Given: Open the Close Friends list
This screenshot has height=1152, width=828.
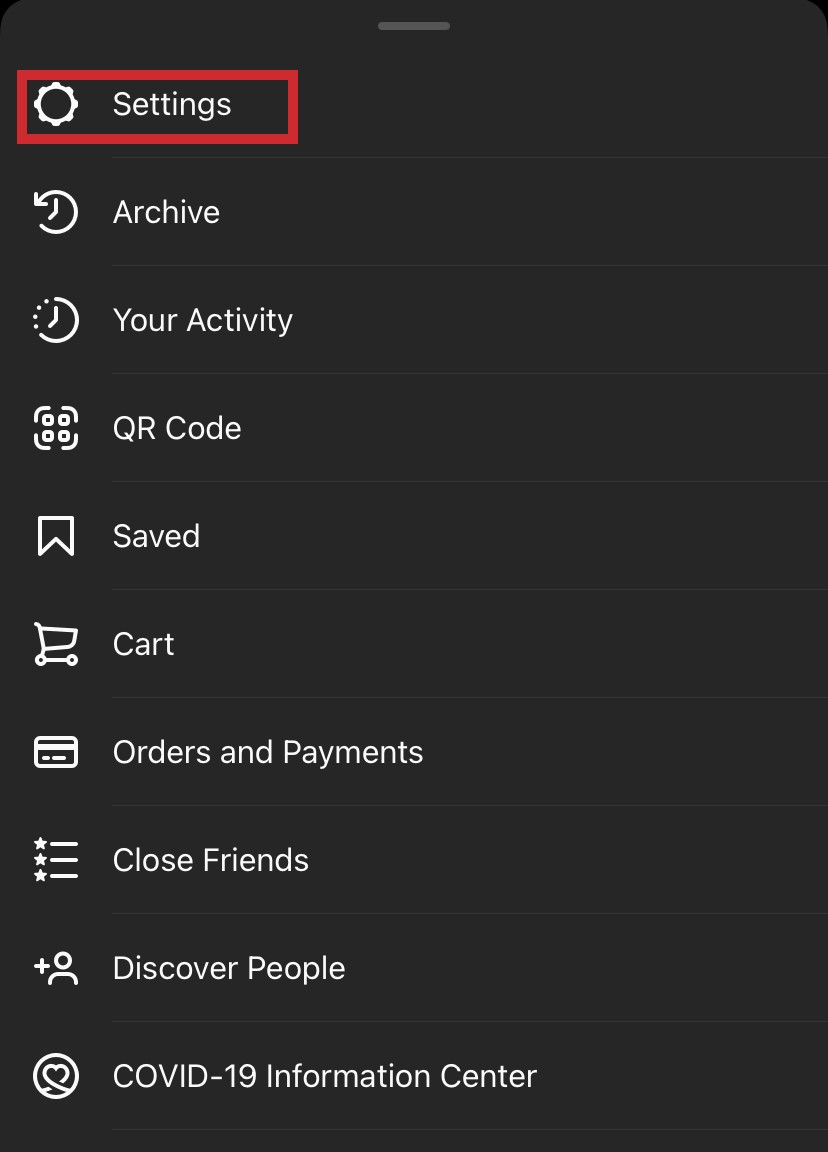Looking at the screenshot, I should pos(210,860).
